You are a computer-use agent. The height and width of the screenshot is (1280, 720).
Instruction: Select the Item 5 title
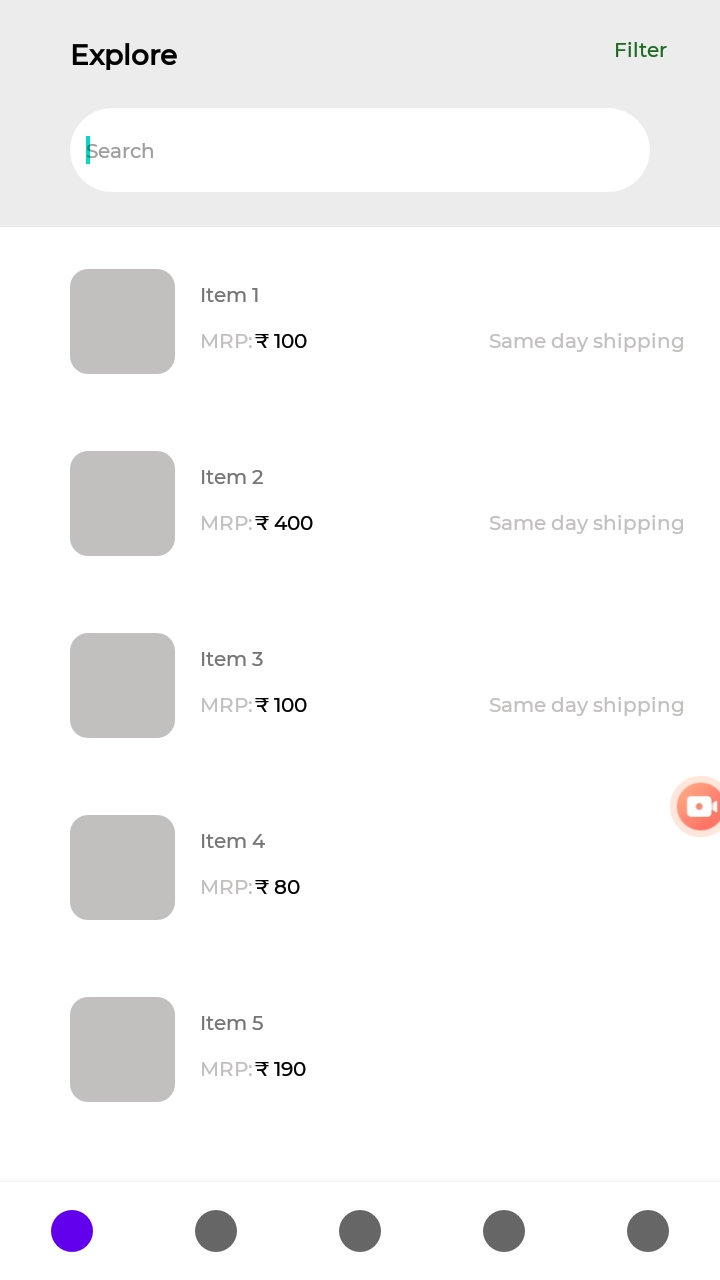232,1023
